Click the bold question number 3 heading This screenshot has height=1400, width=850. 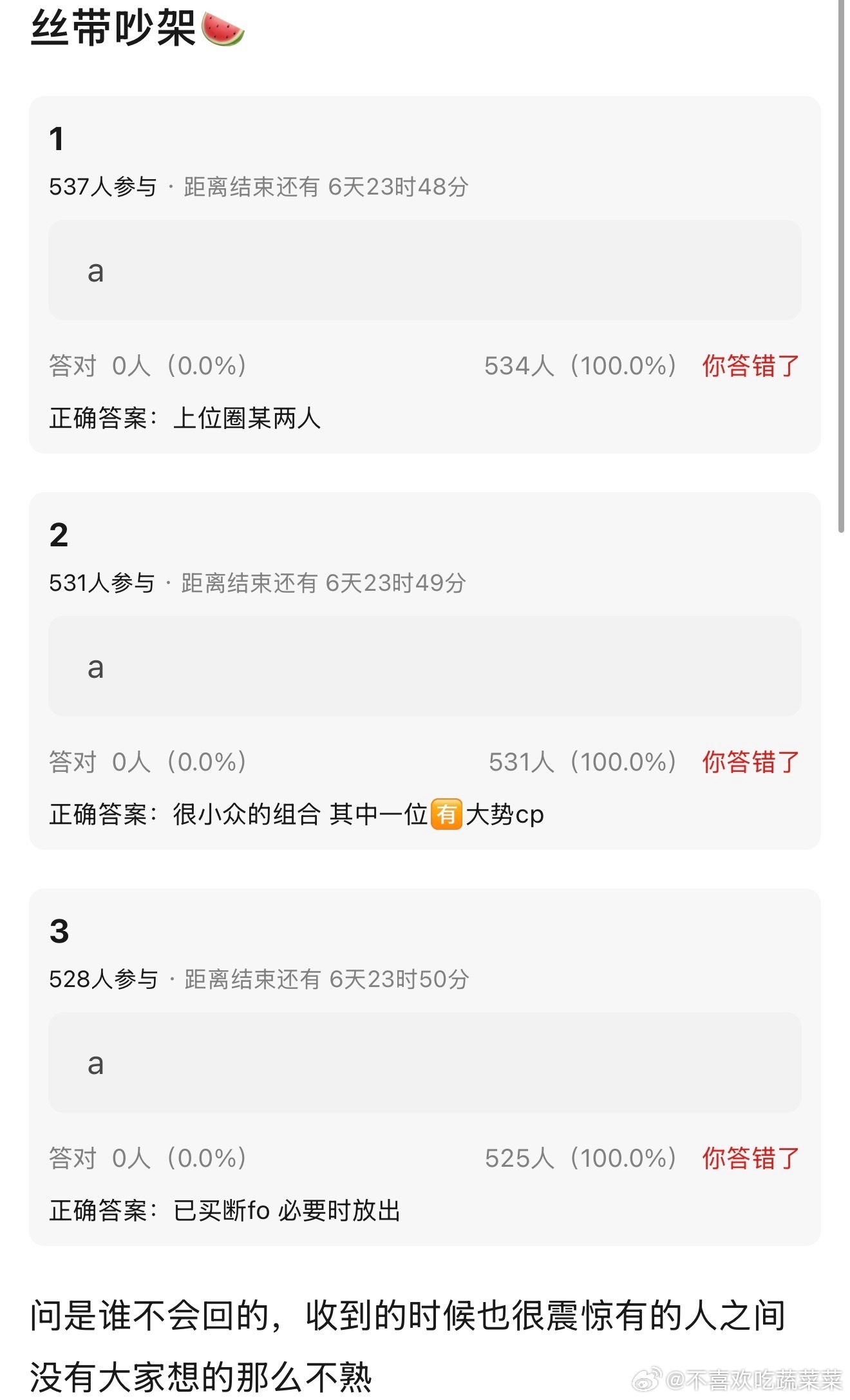[x=57, y=932]
